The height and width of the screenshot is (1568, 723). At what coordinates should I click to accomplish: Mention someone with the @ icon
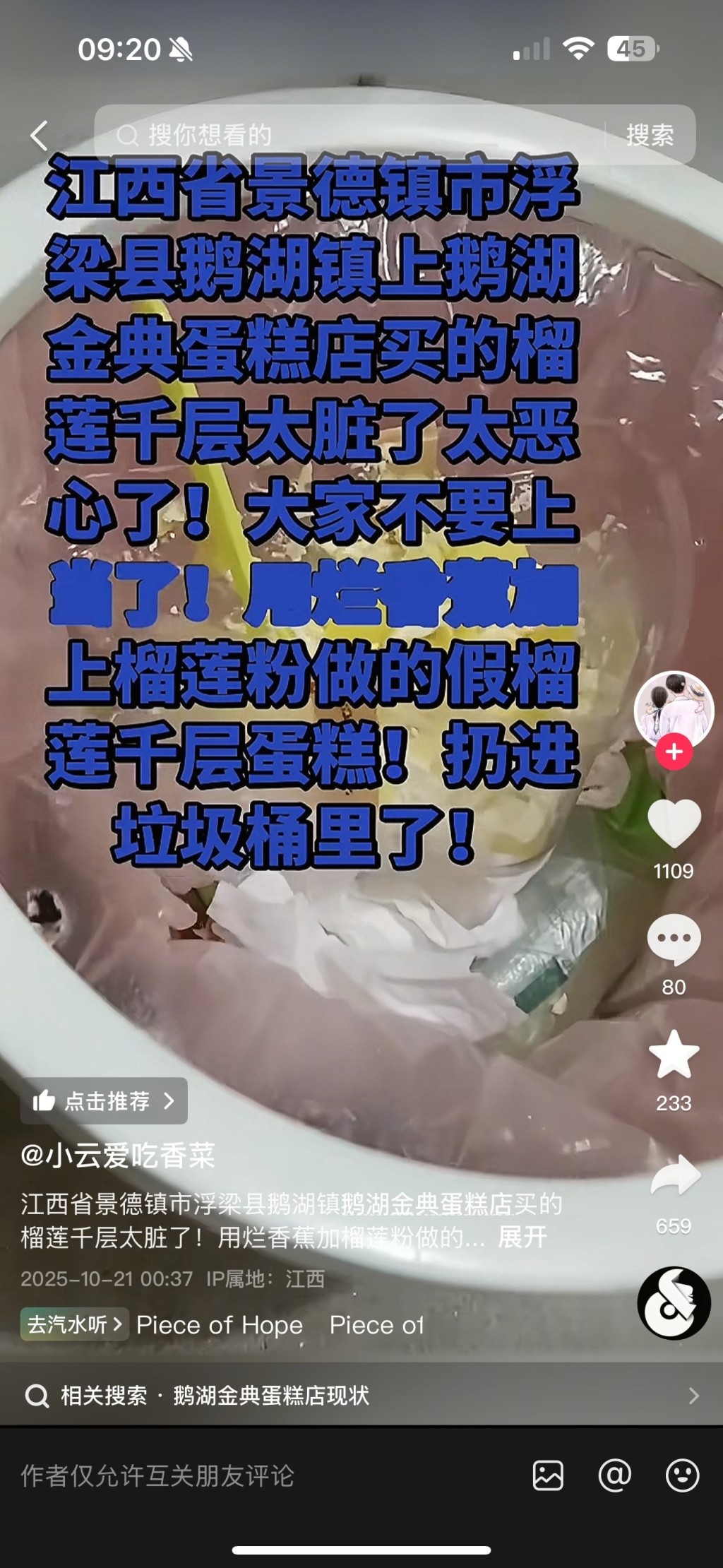coord(614,1475)
